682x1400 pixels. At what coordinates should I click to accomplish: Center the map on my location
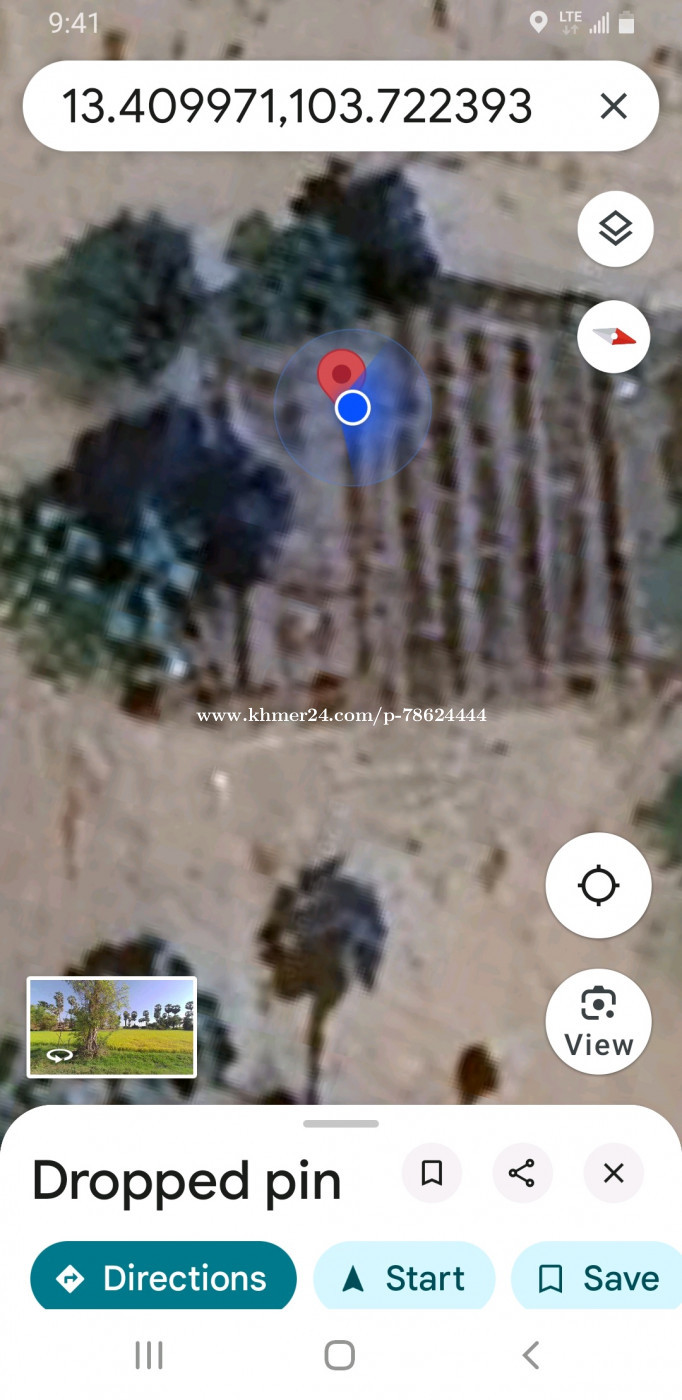[x=598, y=885]
